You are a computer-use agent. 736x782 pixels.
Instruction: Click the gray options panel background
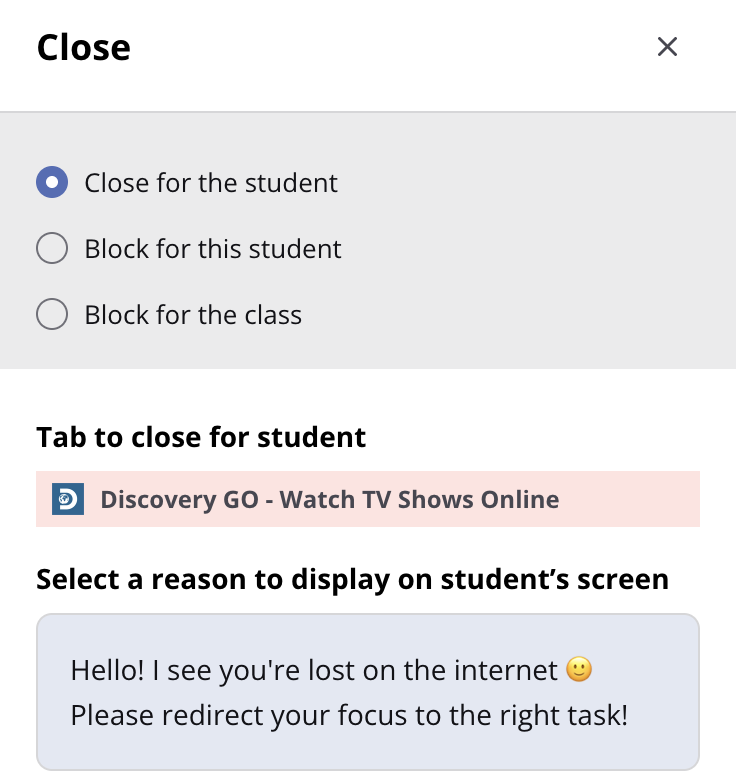point(550,350)
